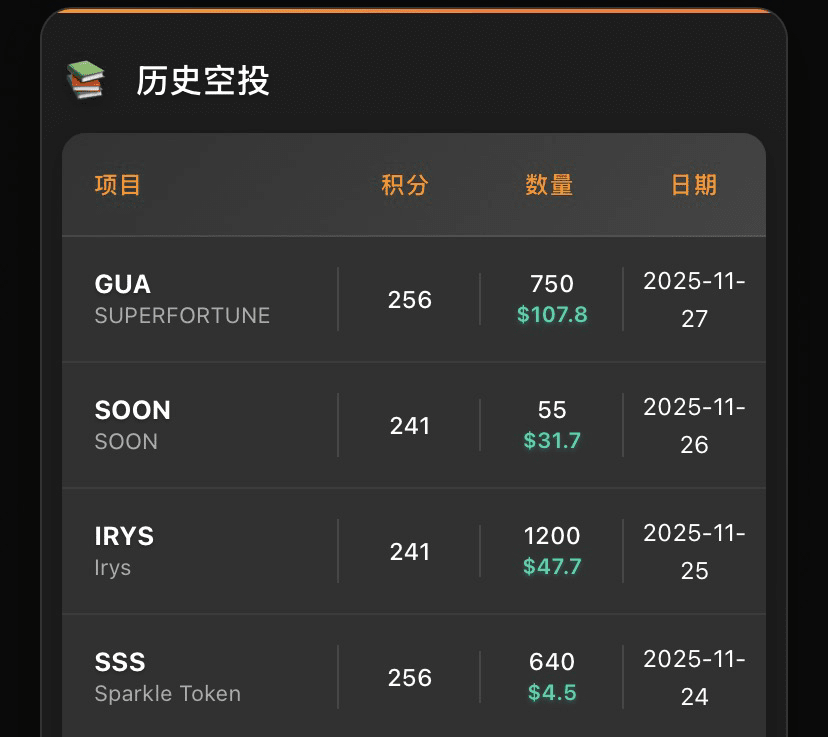Open the SOON airdrop row
This screenshot has width=828, height=737.
click(x=133, y=425)
